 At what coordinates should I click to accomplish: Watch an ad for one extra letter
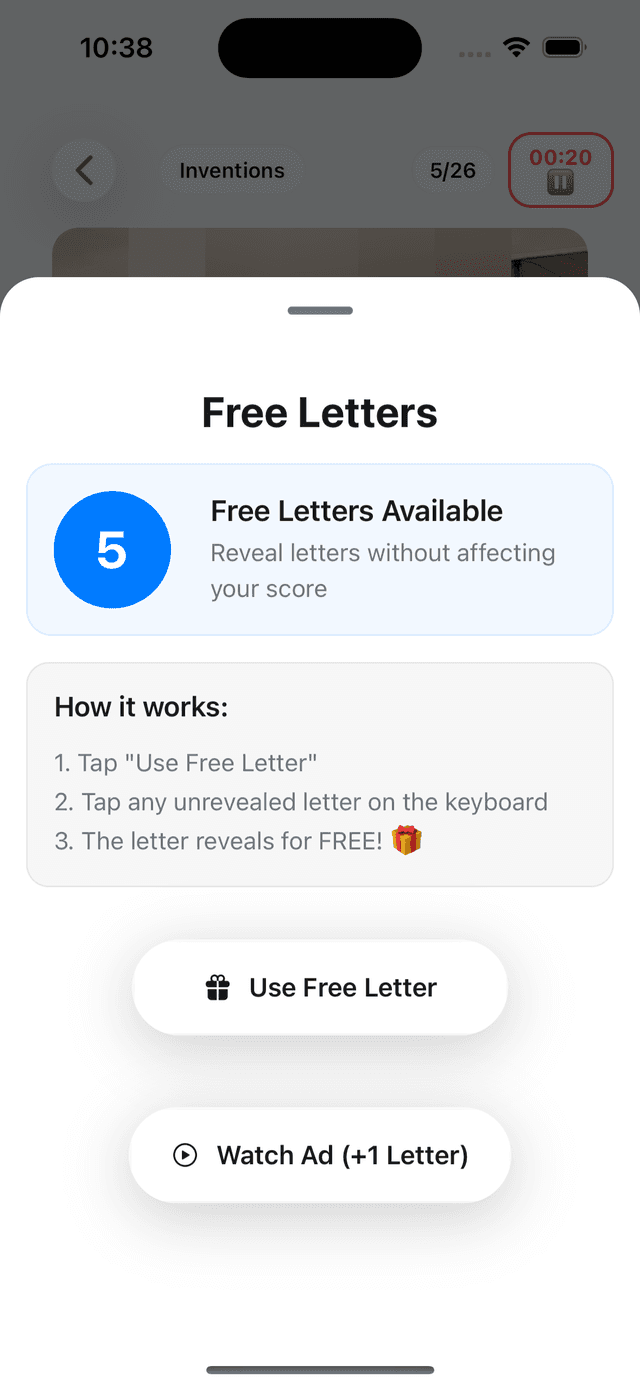click(x=320, y=1155)
